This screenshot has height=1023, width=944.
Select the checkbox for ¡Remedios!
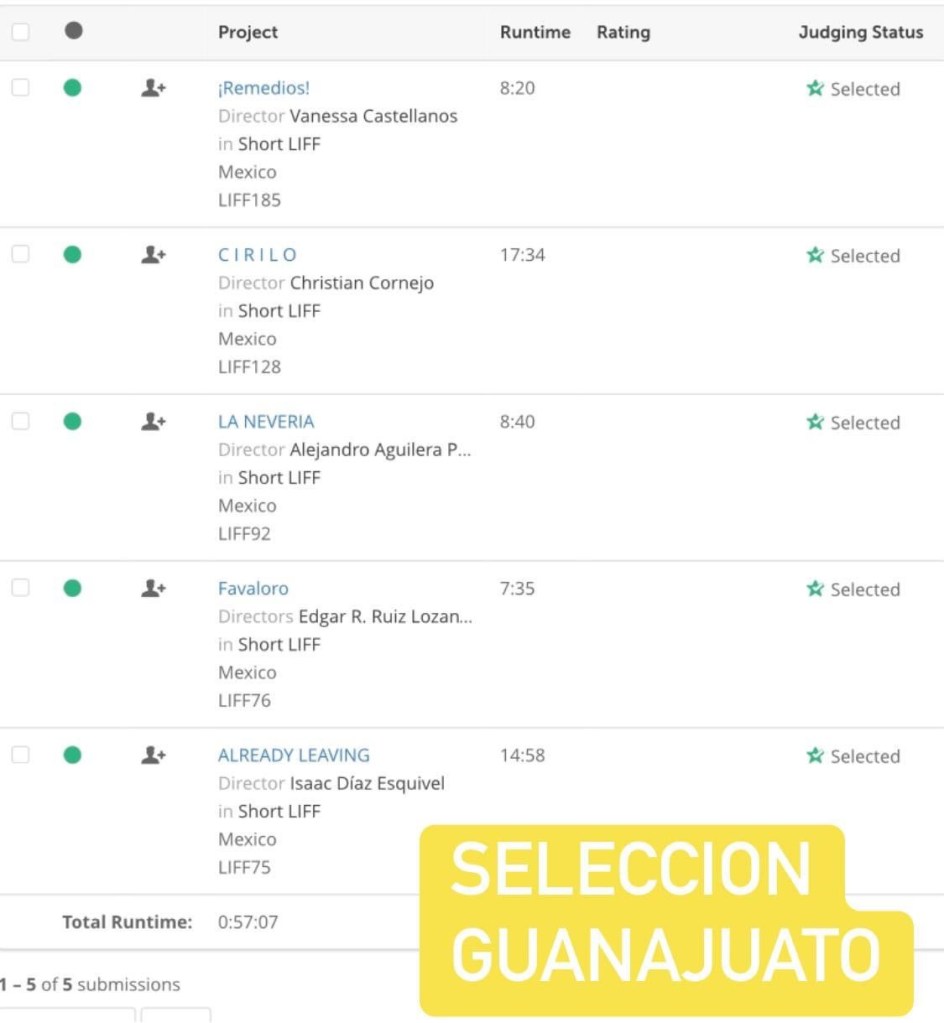(20, 87)
